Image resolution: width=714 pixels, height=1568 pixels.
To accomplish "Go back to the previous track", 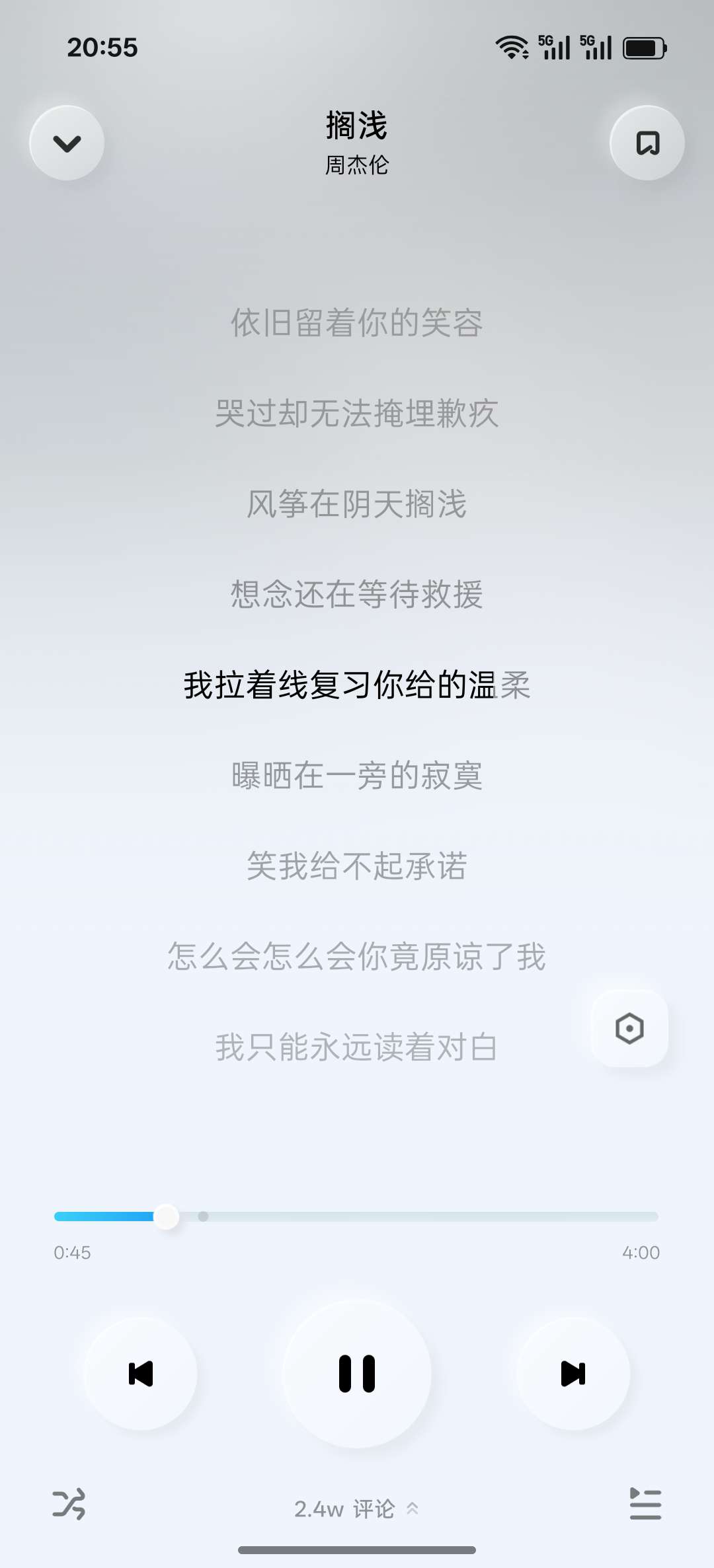I will [141, 1372].
